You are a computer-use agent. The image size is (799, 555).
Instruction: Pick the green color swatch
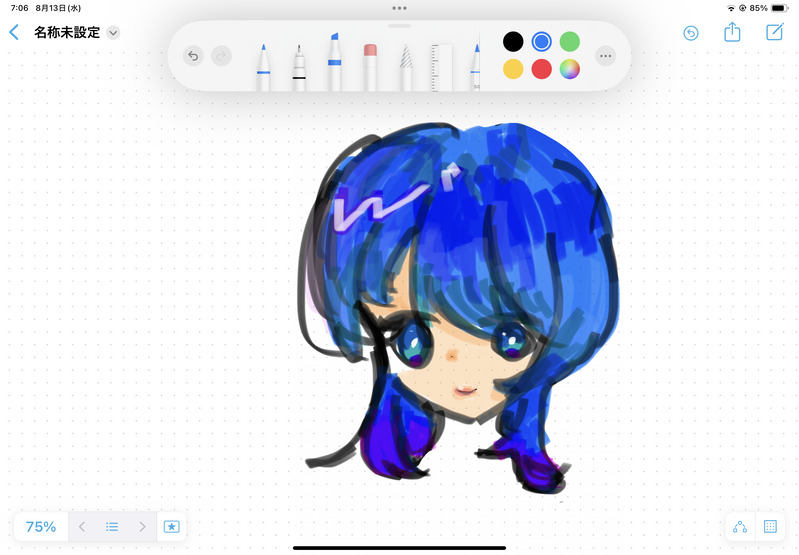point(569,41)
